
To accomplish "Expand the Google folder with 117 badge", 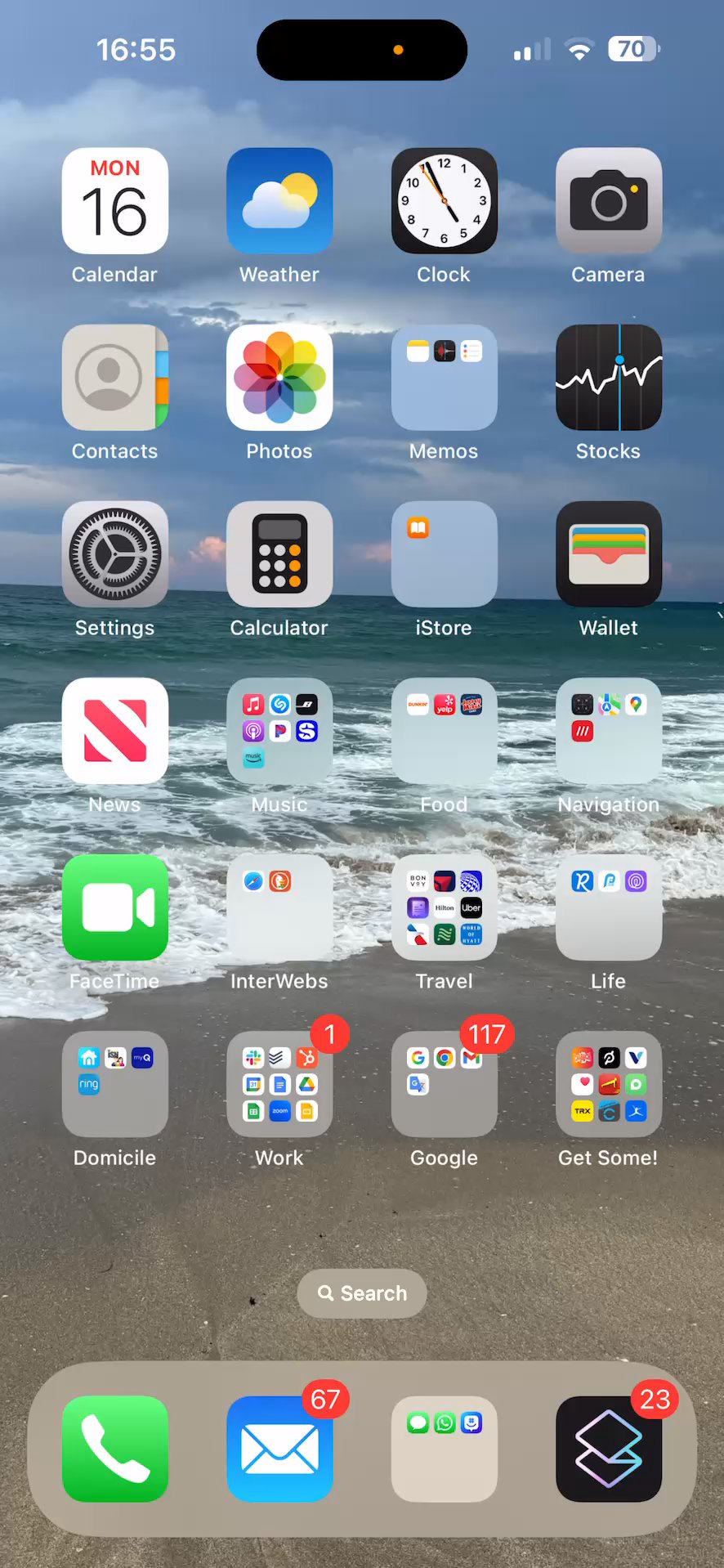I will (x=444, y=1084).
